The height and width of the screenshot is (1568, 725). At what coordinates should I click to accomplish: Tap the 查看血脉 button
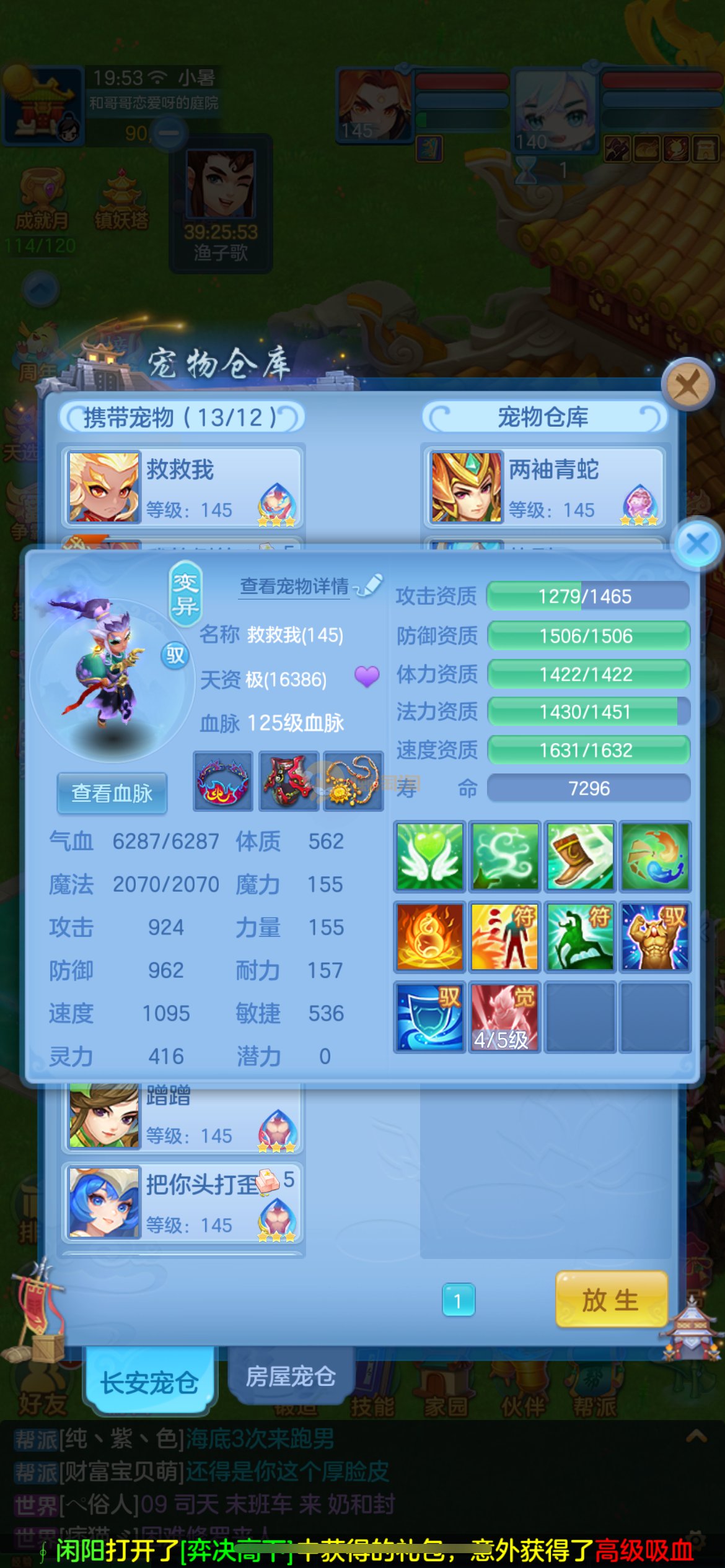click(112, 793)
